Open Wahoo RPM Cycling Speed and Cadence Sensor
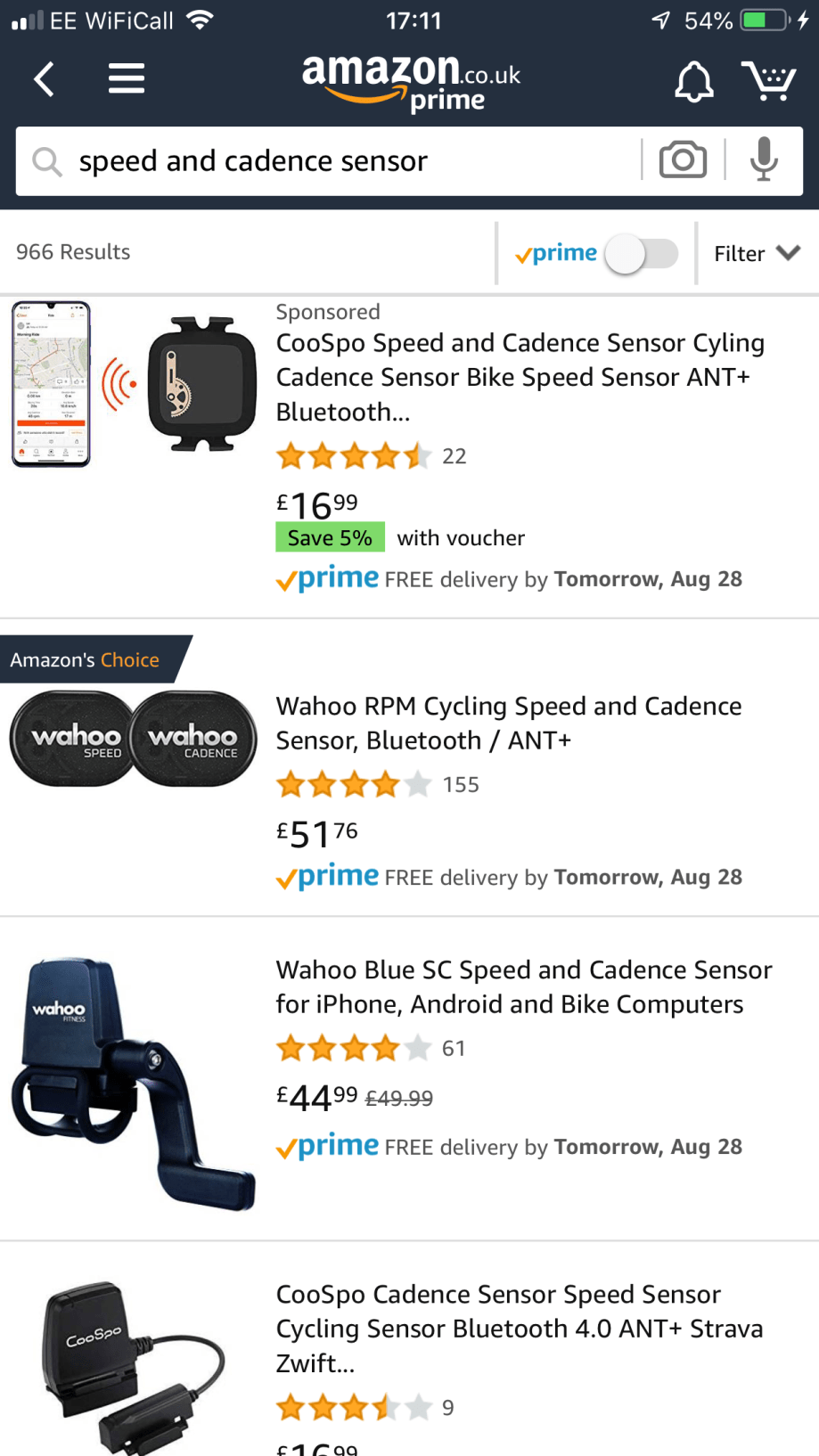The height and width of the screenshot is (1456, 819). (508, 723)
